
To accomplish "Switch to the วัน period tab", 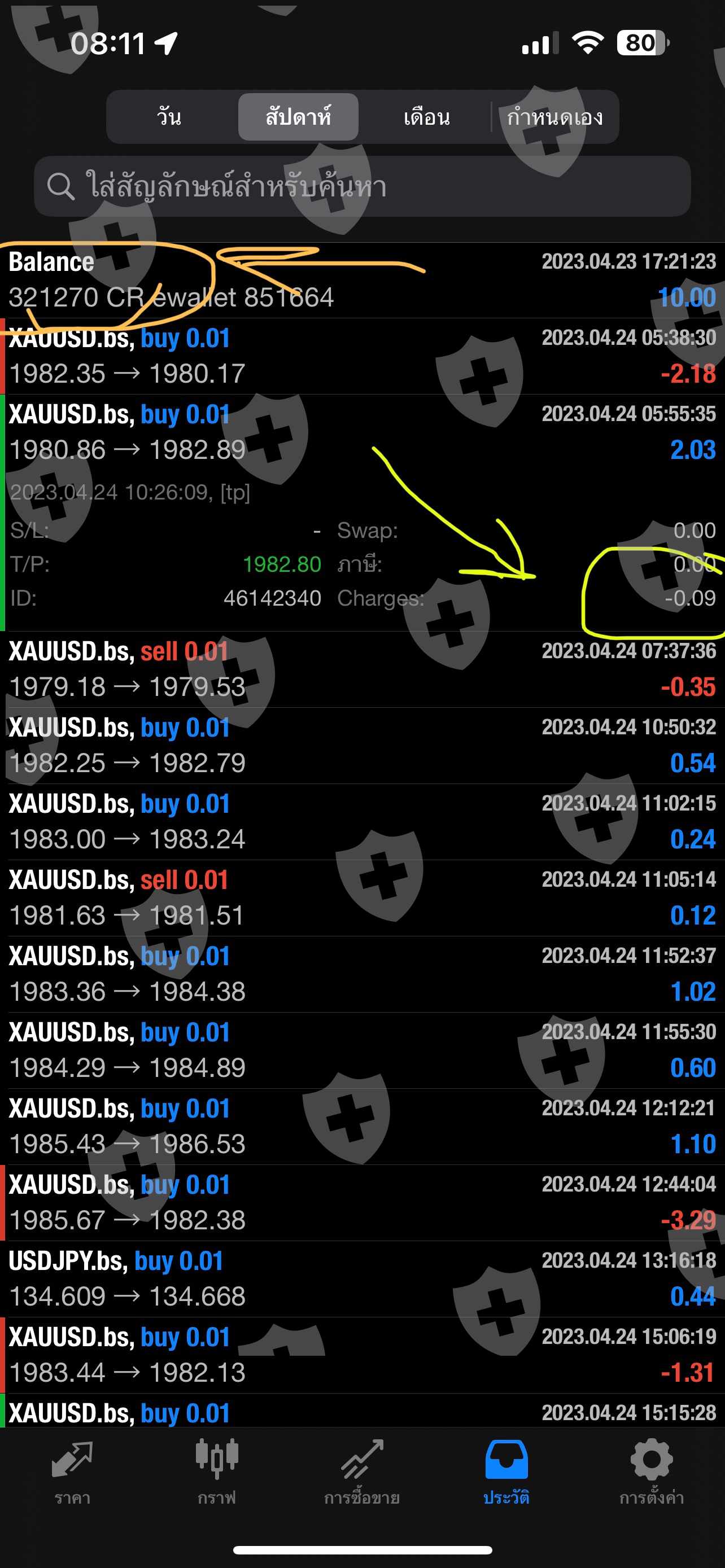I will tap(169, 116).
